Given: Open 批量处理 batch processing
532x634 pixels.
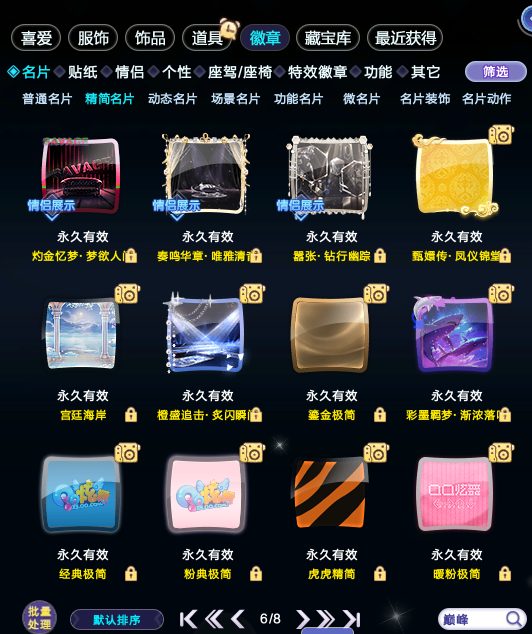Looking at the screenshot, I should tap(39, 617).
